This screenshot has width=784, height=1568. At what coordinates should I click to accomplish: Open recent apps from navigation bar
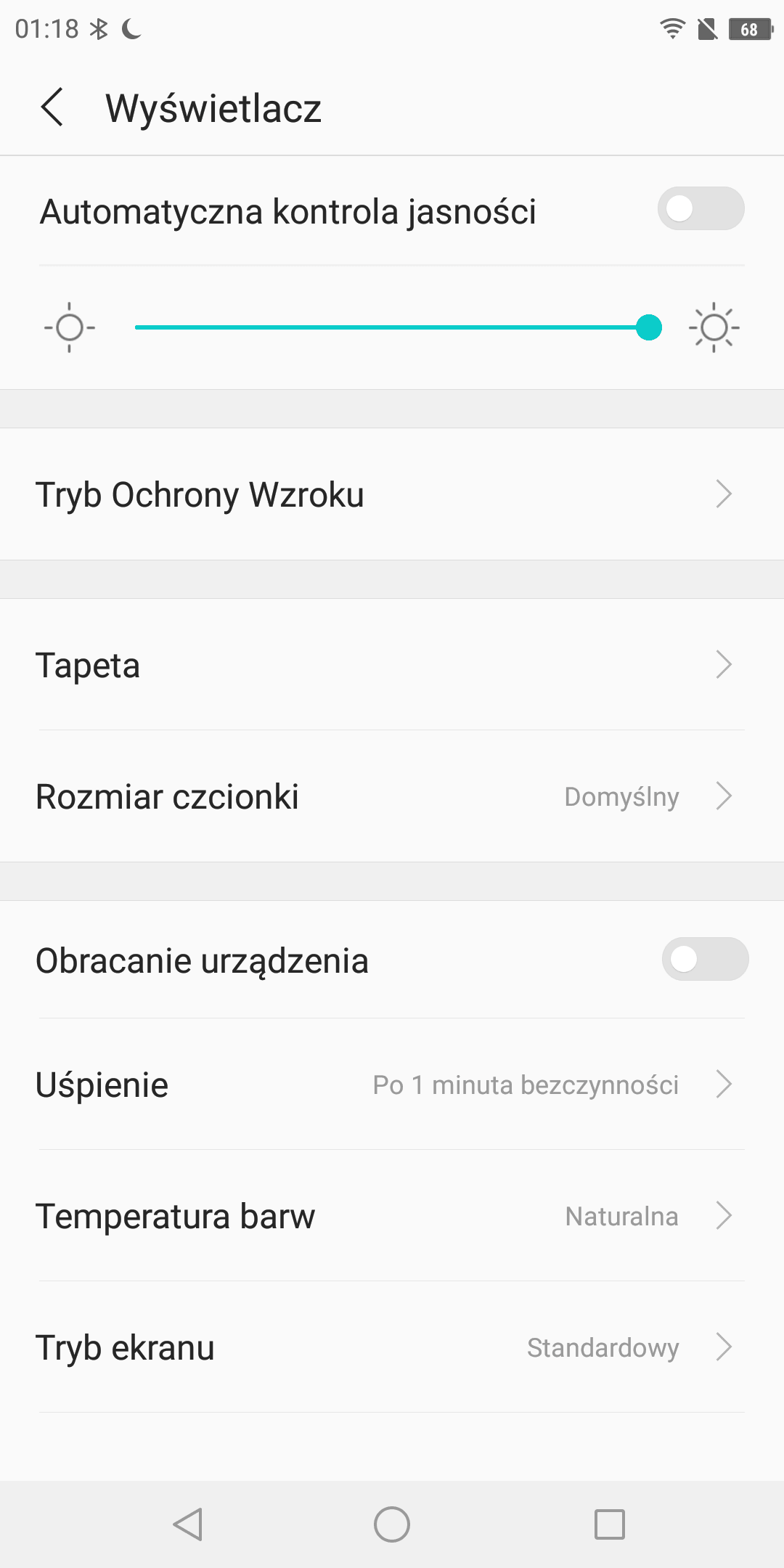(610, 1524)
